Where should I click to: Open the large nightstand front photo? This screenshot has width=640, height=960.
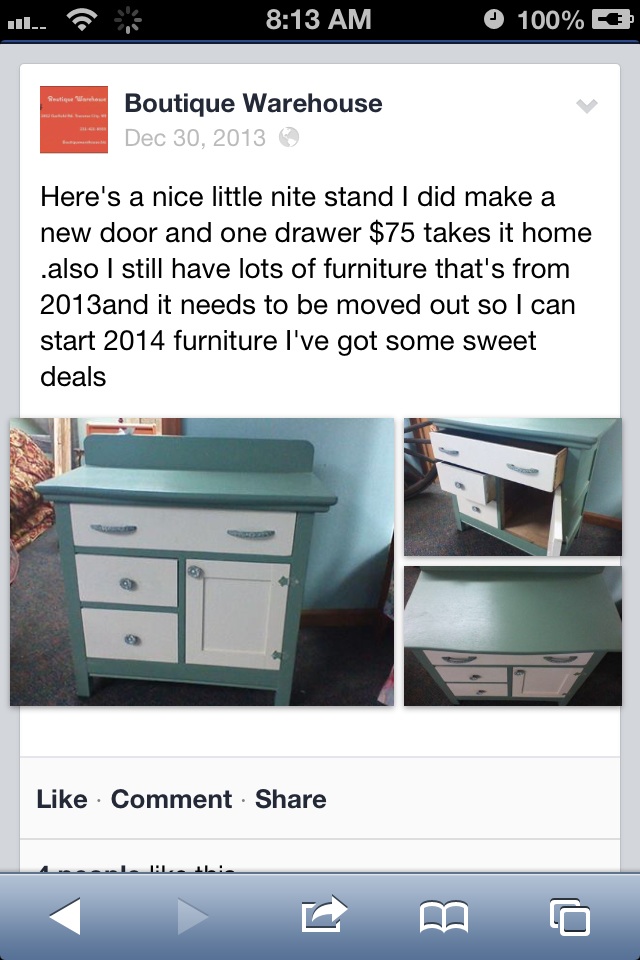point(202,561)
